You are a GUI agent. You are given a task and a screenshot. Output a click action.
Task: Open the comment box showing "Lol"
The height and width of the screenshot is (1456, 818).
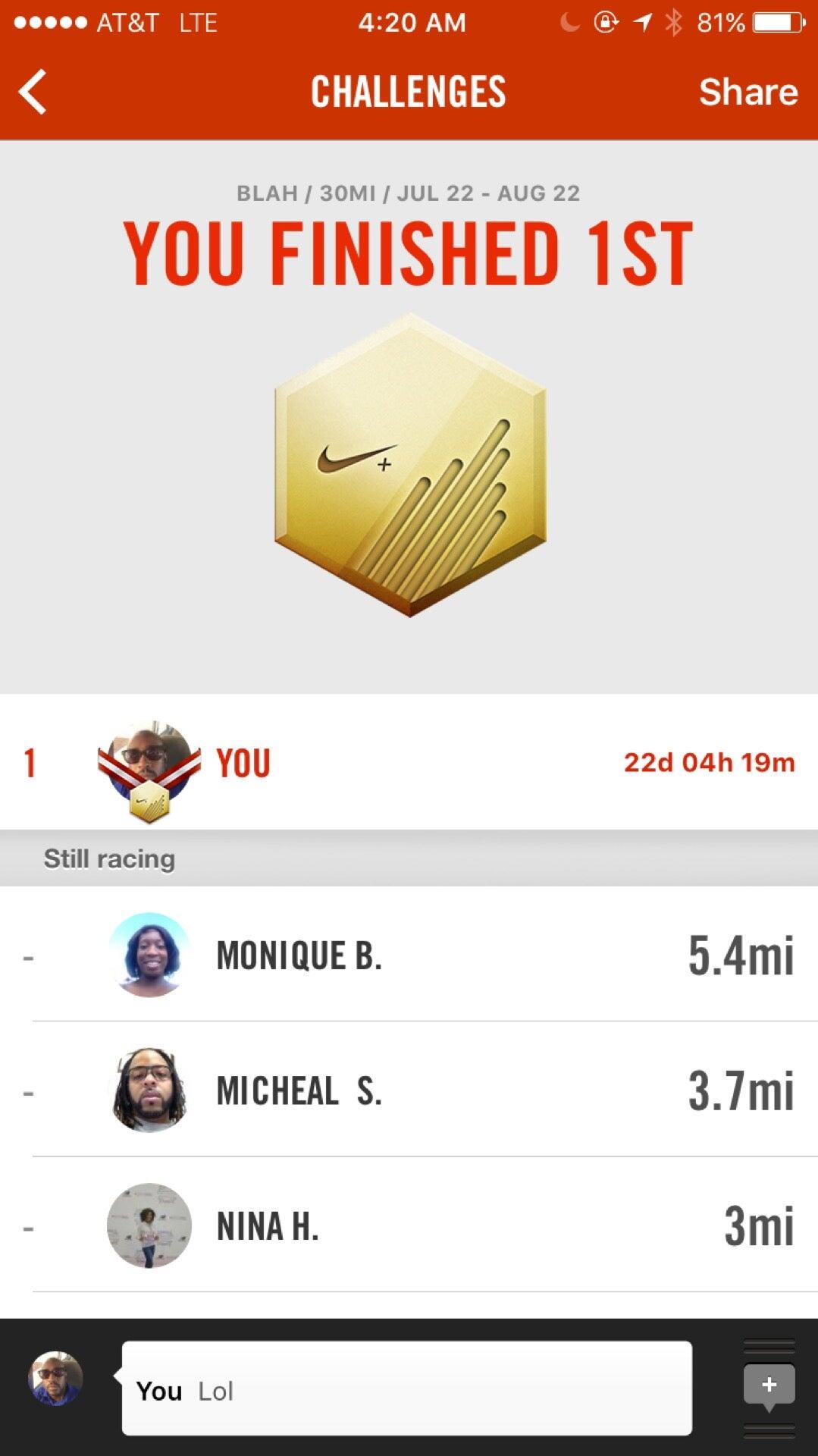pos(406,1389)
